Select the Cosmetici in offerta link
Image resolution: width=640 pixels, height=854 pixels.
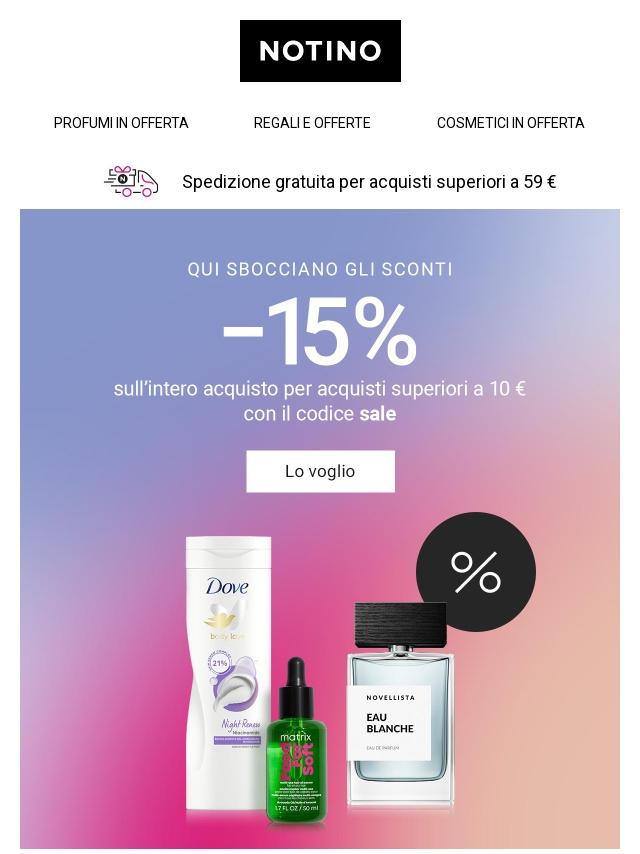[510, 123]
